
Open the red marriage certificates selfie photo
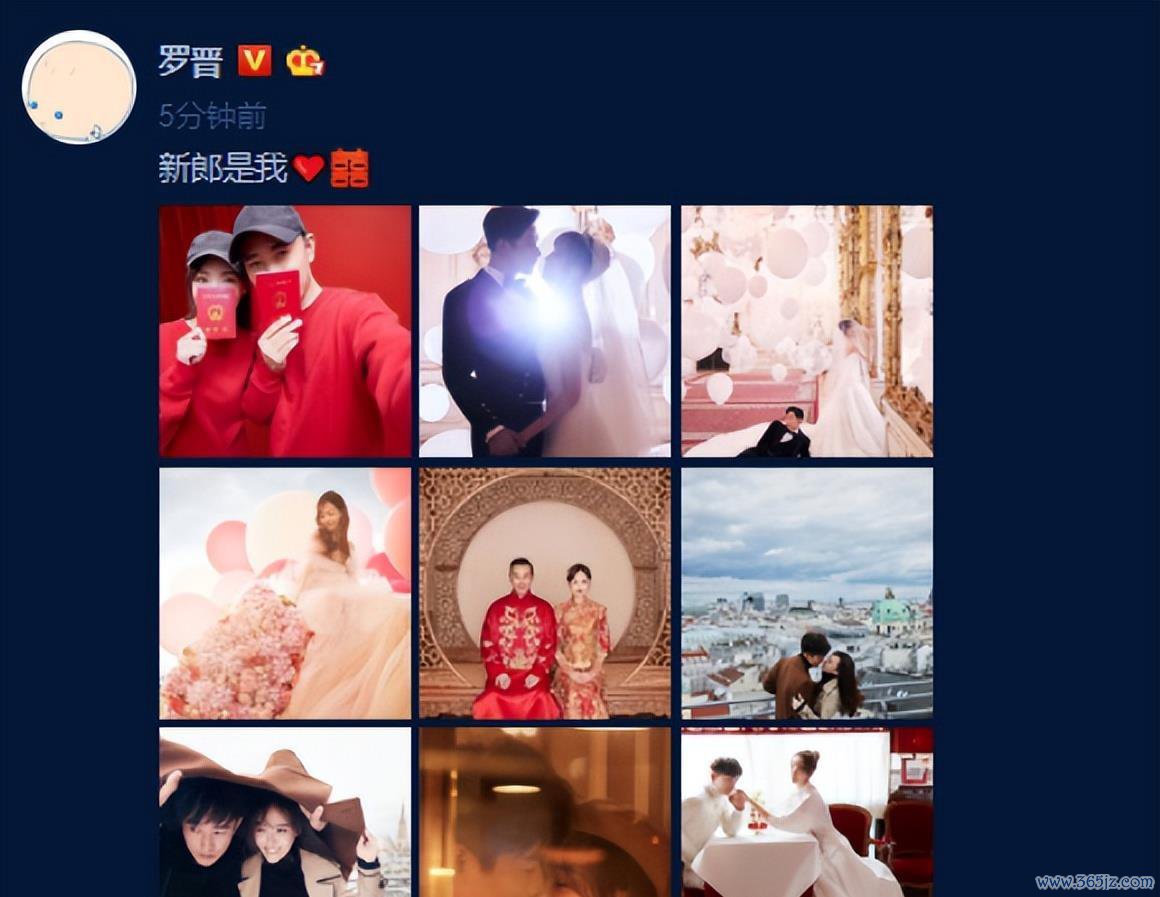[x=285, y=331]
